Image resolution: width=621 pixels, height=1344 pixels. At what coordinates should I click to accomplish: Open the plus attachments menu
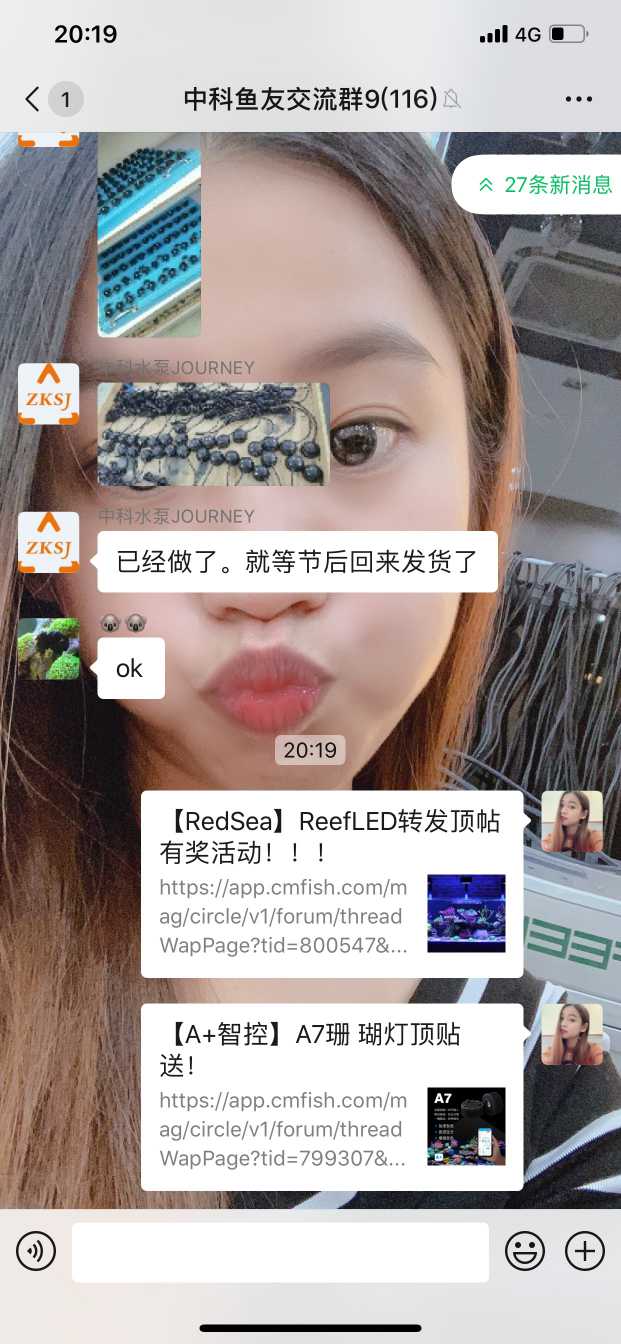pyautogui.click(x=585, y=1250)
